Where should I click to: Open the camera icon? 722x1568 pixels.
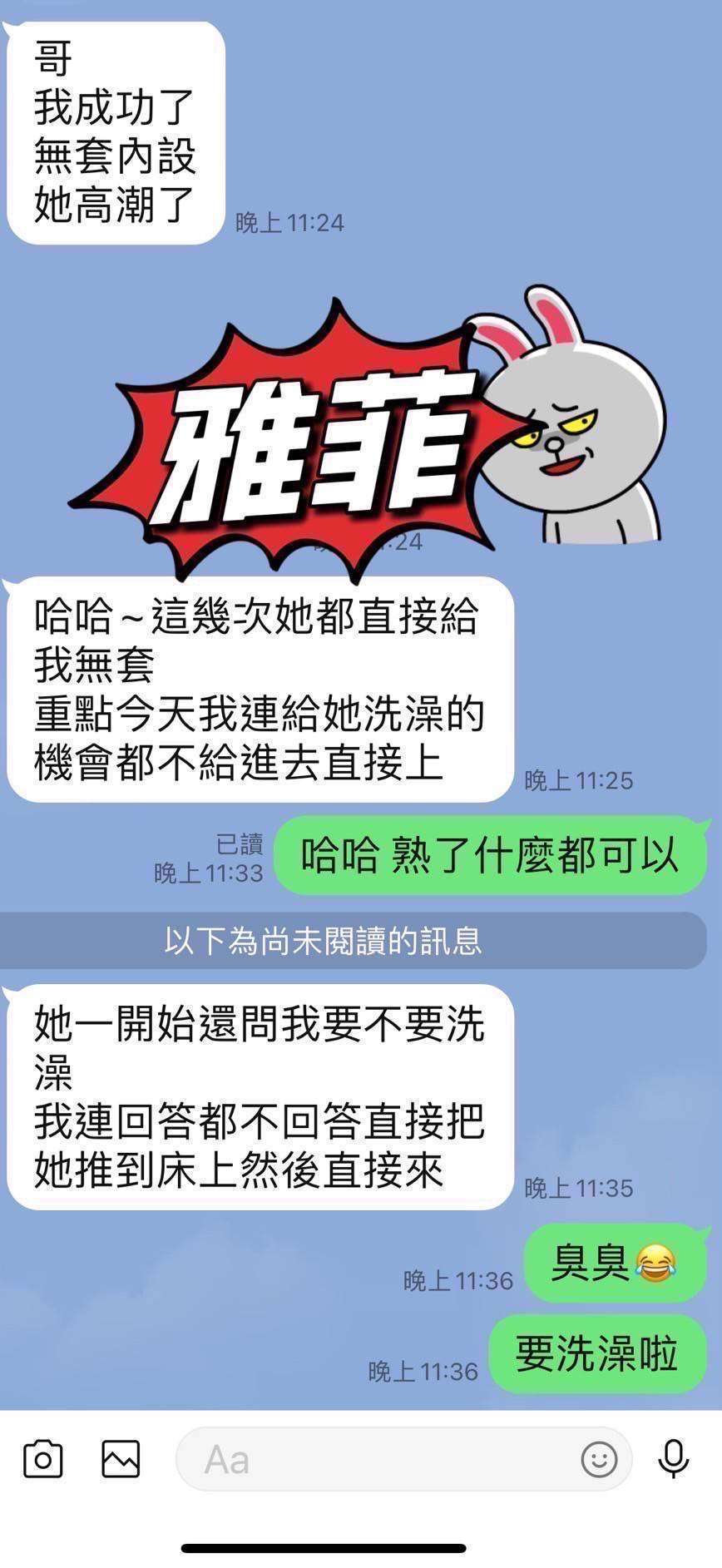pyautogui.click(x=43, y=1459)
